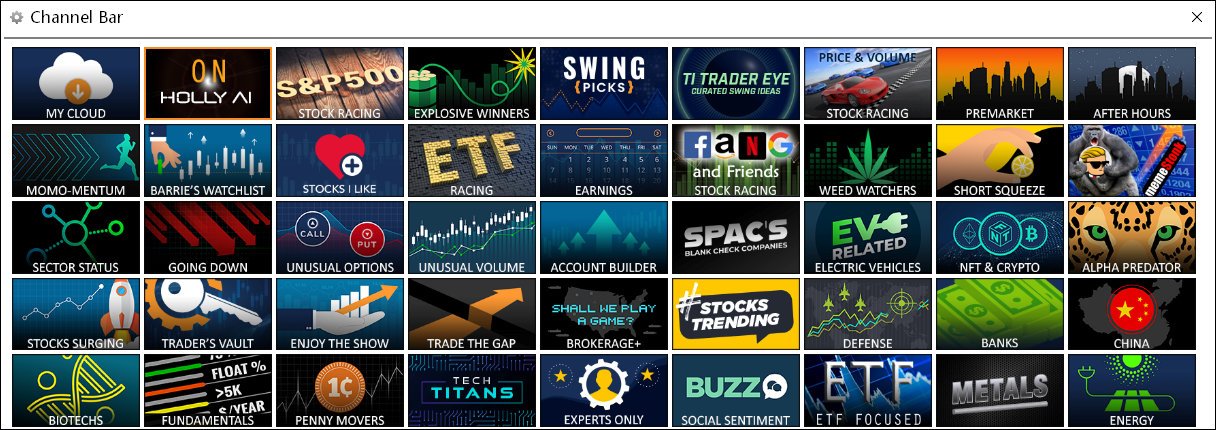Open Channel Bar settings gear
This screenshot has width=1216, height=430.
(x=16, y=18)
